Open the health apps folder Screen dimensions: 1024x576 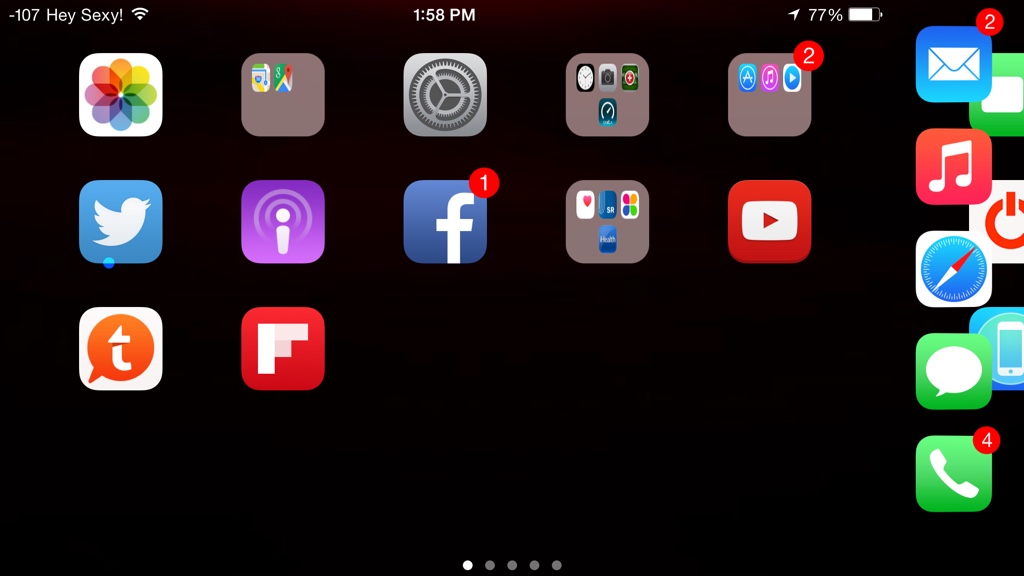(607, 222)
